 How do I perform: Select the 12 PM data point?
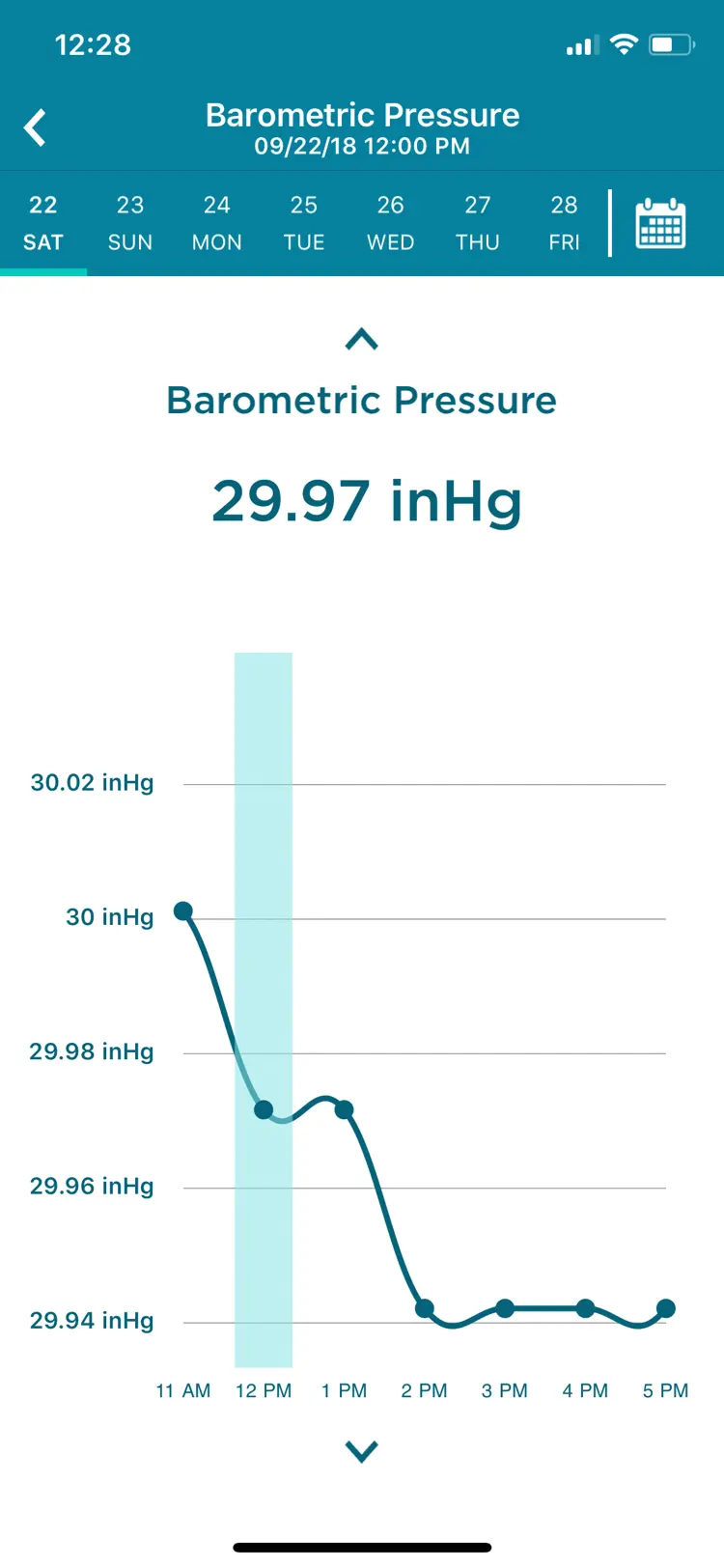click(264, 1110)
